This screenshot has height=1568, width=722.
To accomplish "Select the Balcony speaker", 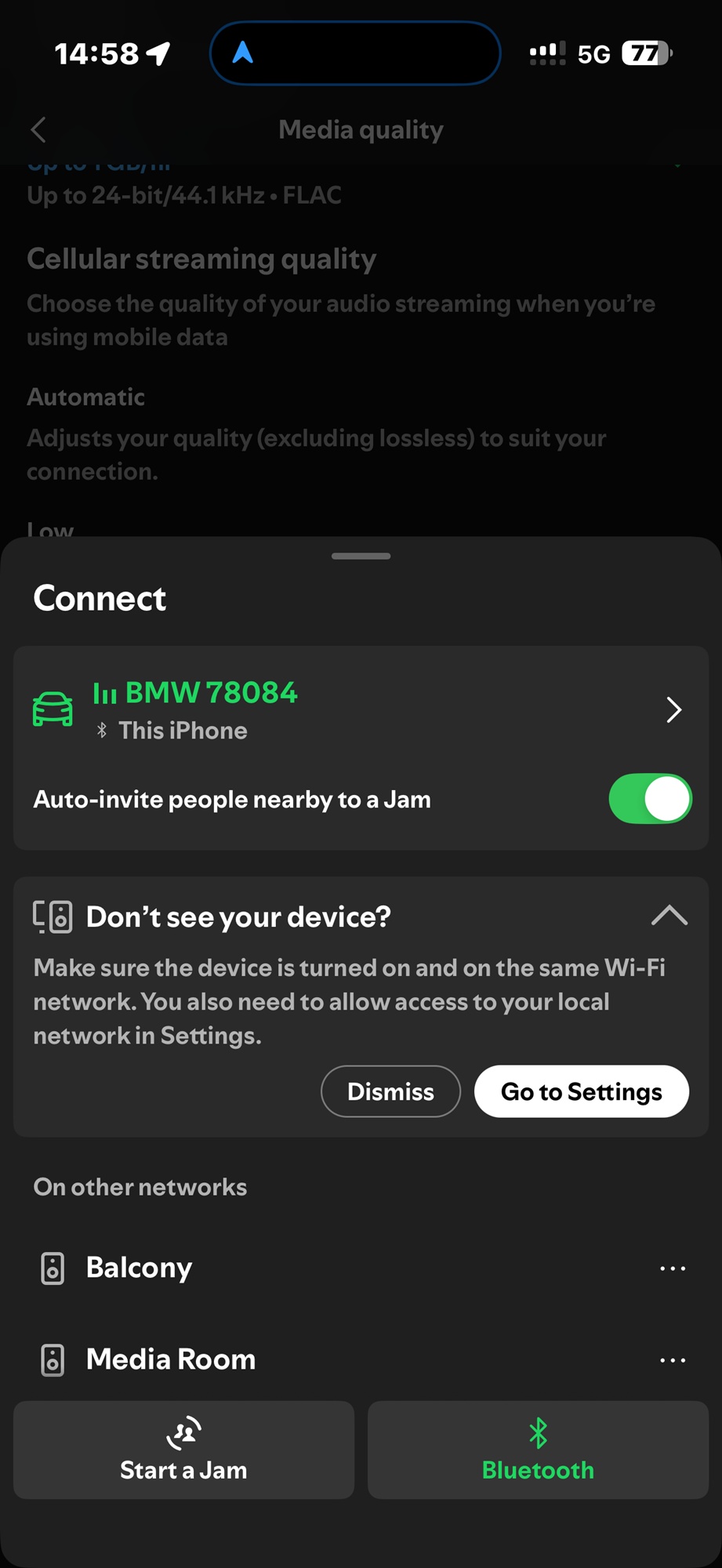I will pos(140,1268).
